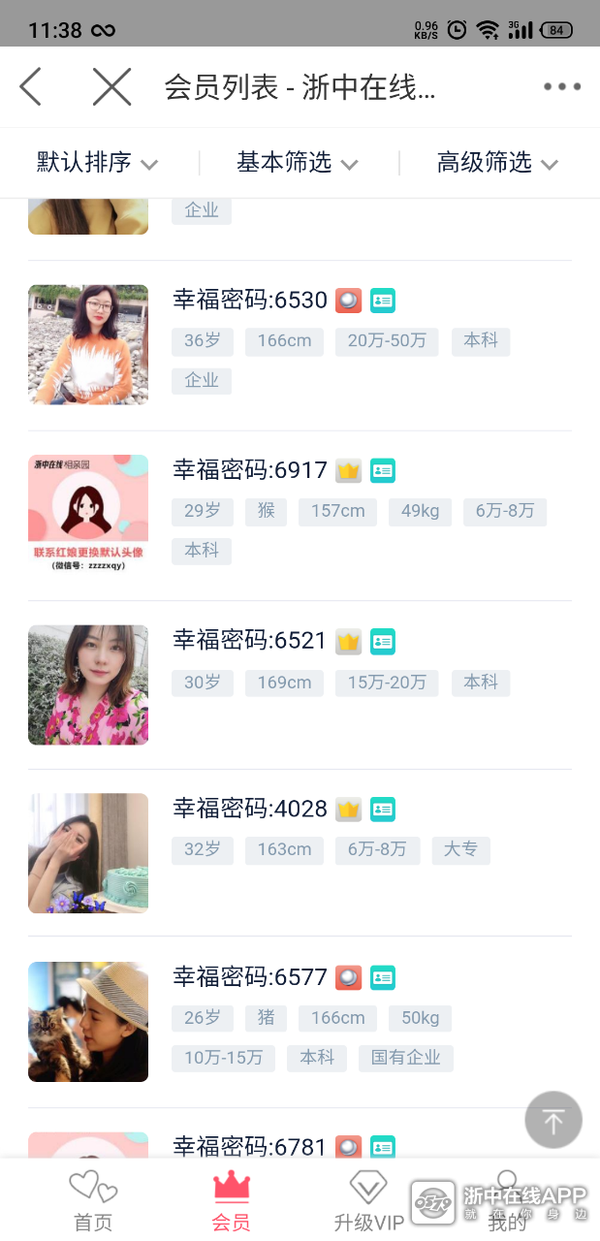Image resolution: width=600 pixels, height=1241 pixels.
Task: View member 幸福密码:6917 details
Action: point(250,471)
